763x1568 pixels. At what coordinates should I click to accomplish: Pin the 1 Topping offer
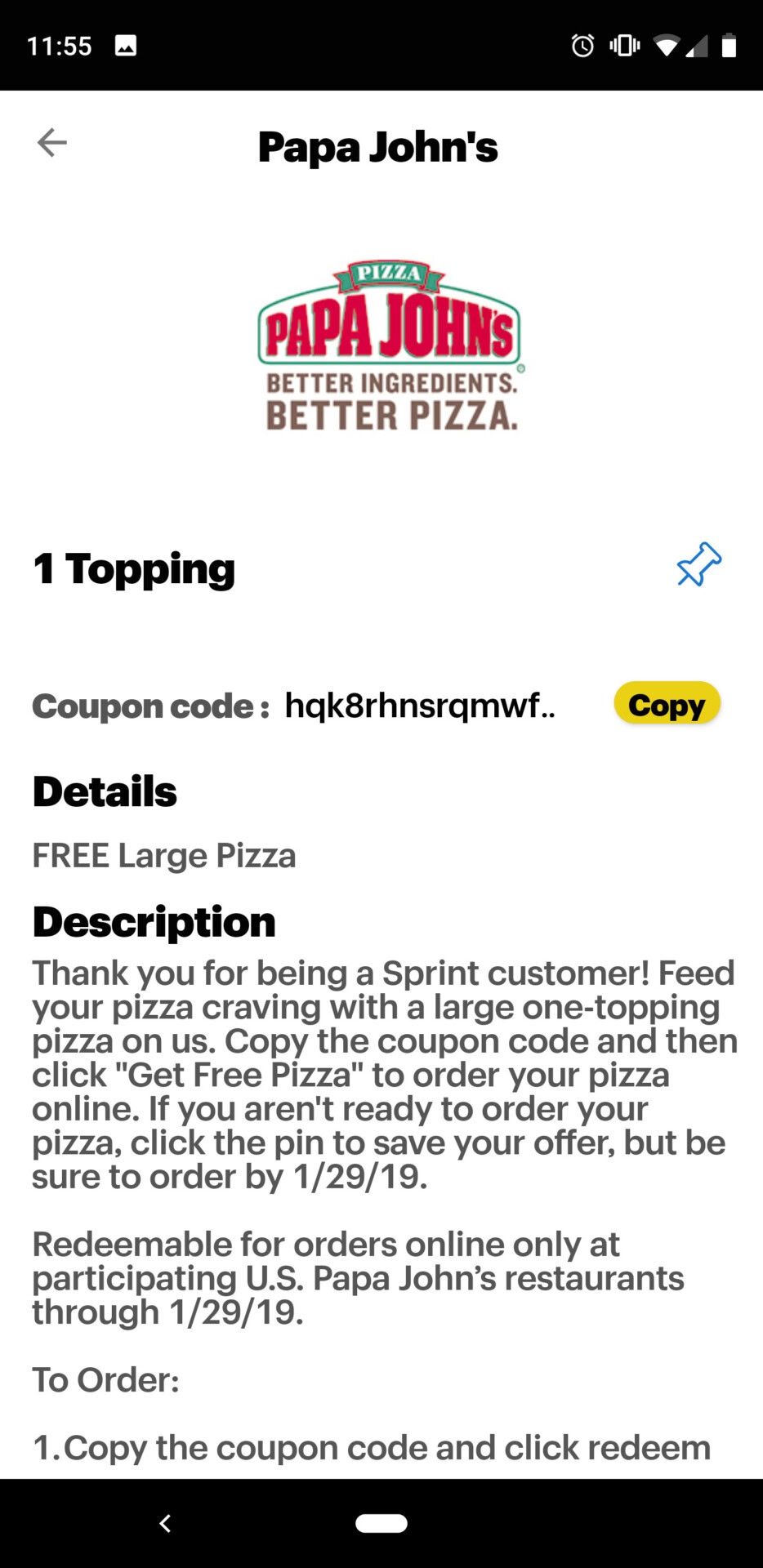(x=698, y=564)
